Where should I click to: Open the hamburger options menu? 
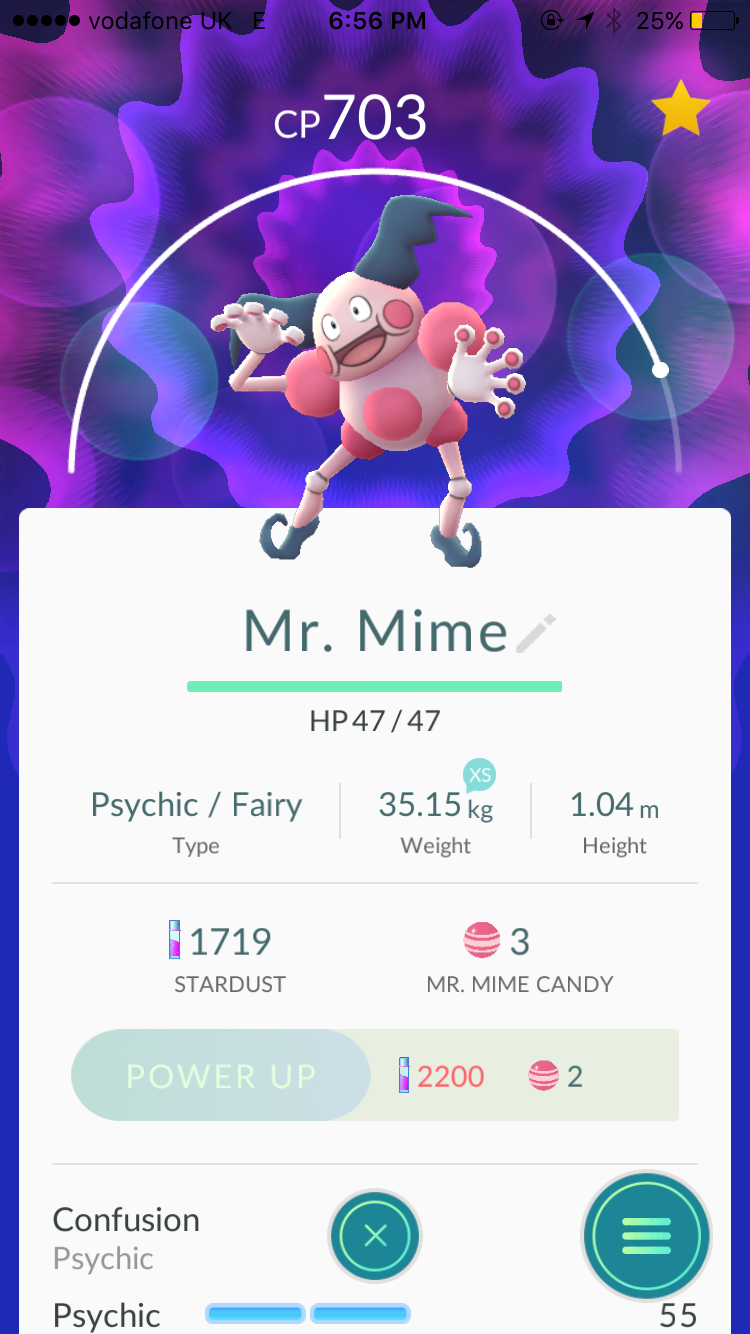tap(646, 1237)
